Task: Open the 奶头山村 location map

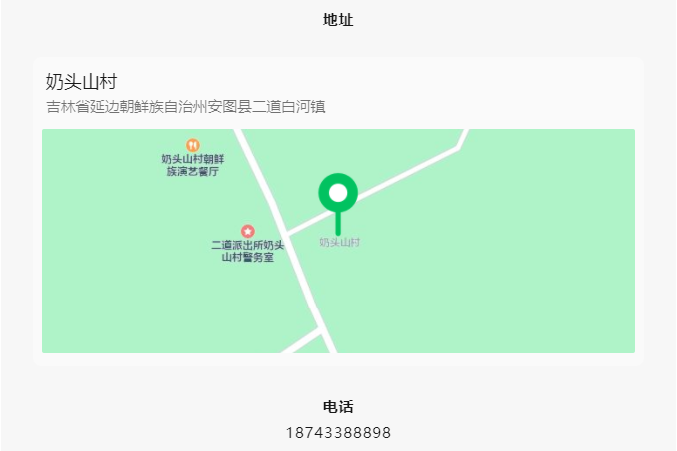Action: 338,240
